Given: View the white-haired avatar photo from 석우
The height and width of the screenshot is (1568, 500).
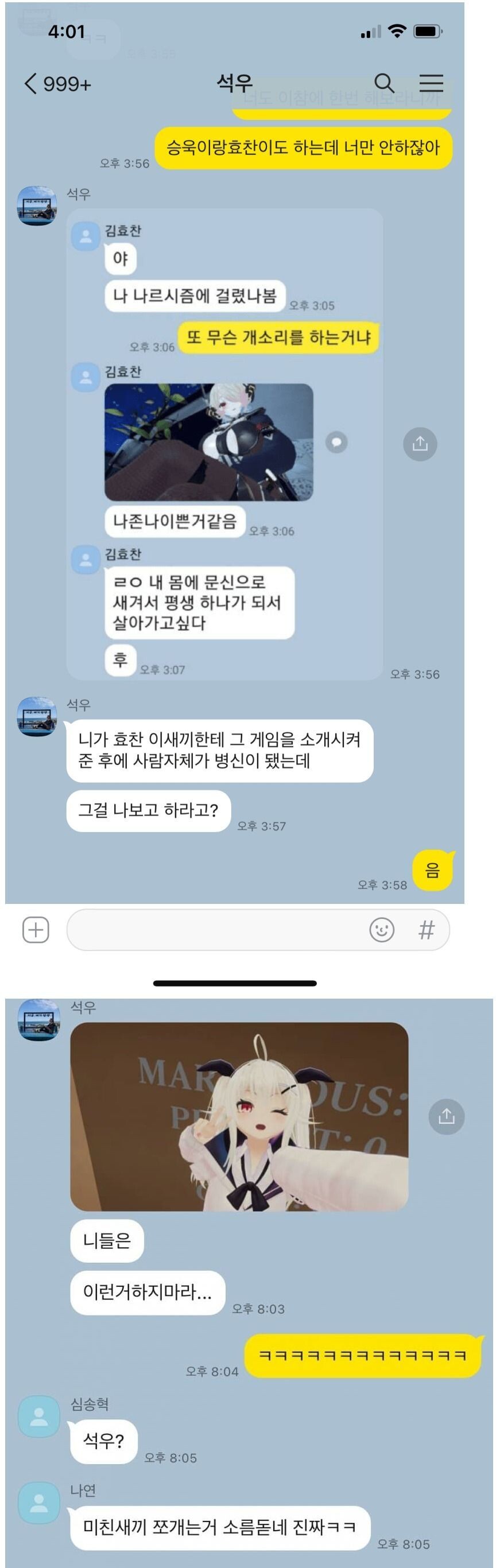Looking at the screenshot, I should [x=239, y=1116].
